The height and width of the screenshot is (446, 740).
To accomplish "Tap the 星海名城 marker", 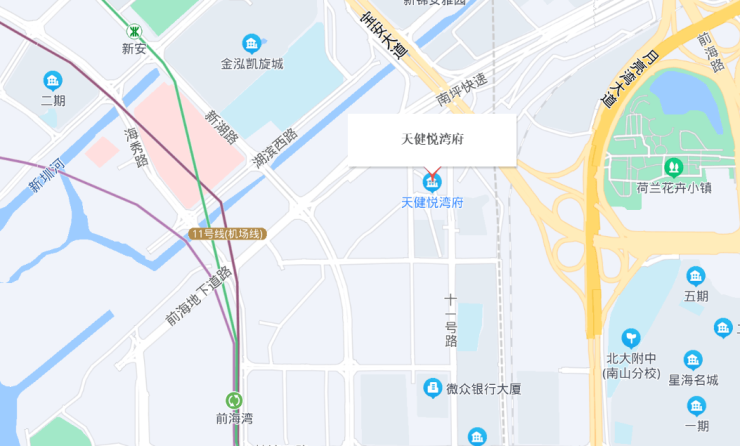I will 692,360.
